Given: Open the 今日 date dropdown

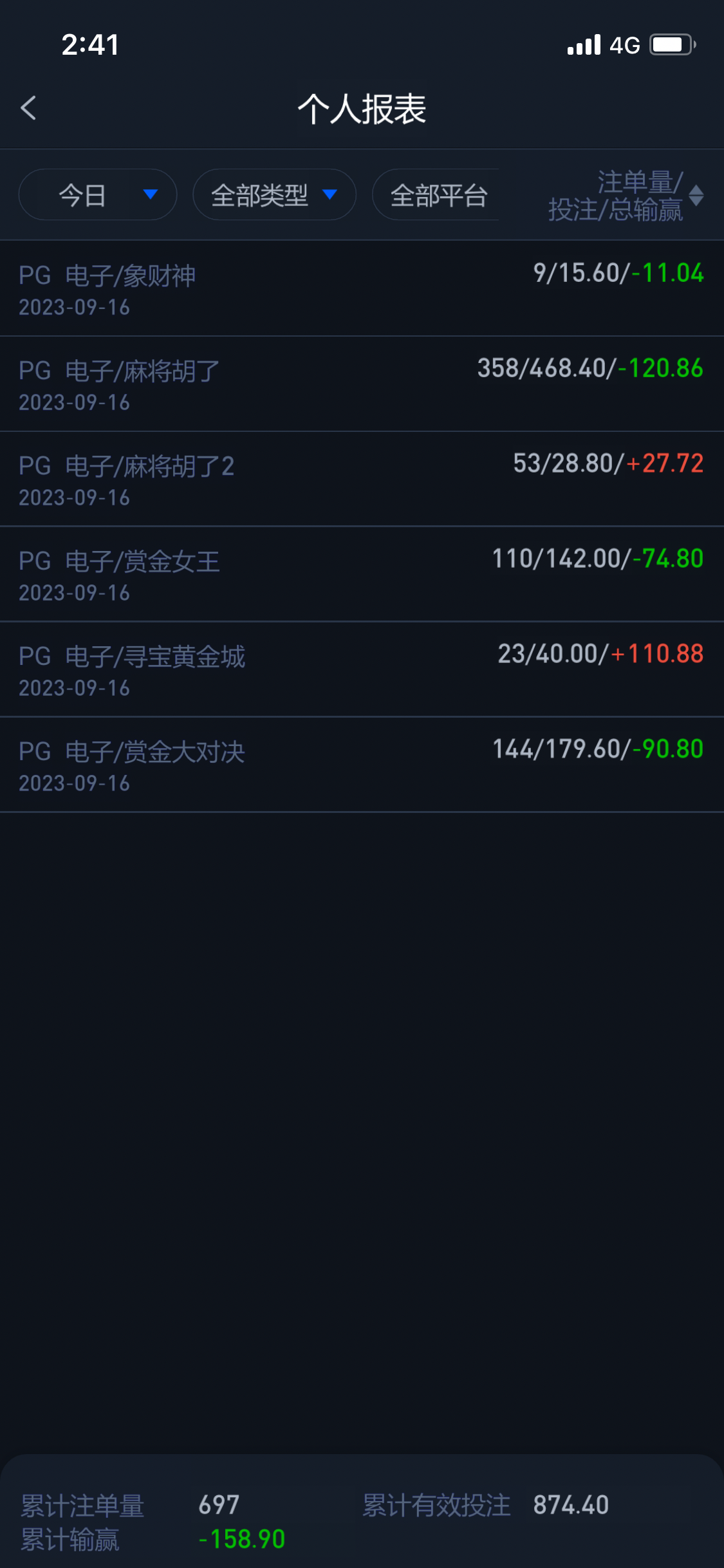Looking at the screenshot, I should tap(98, 195).
